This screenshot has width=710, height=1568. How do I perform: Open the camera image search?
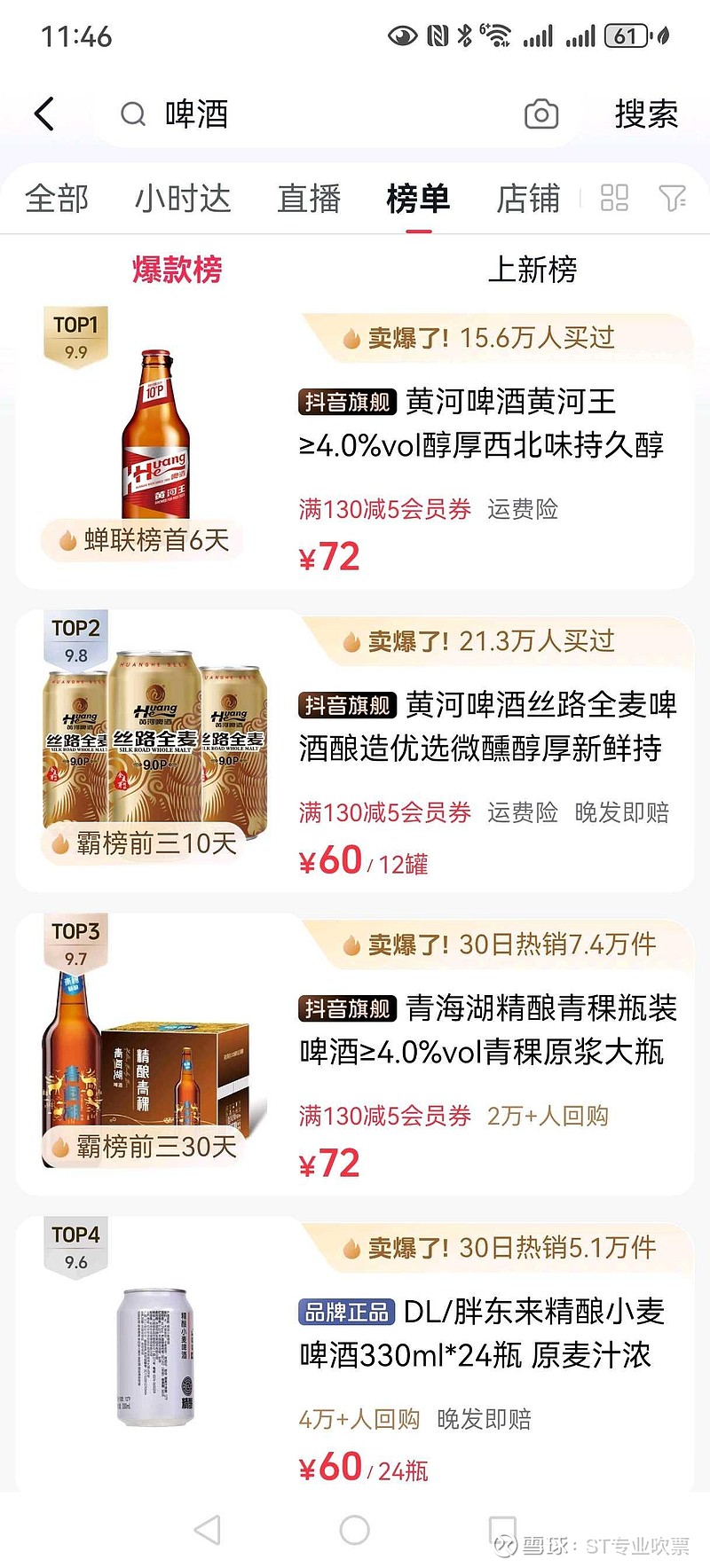click(x=541, y=114)
